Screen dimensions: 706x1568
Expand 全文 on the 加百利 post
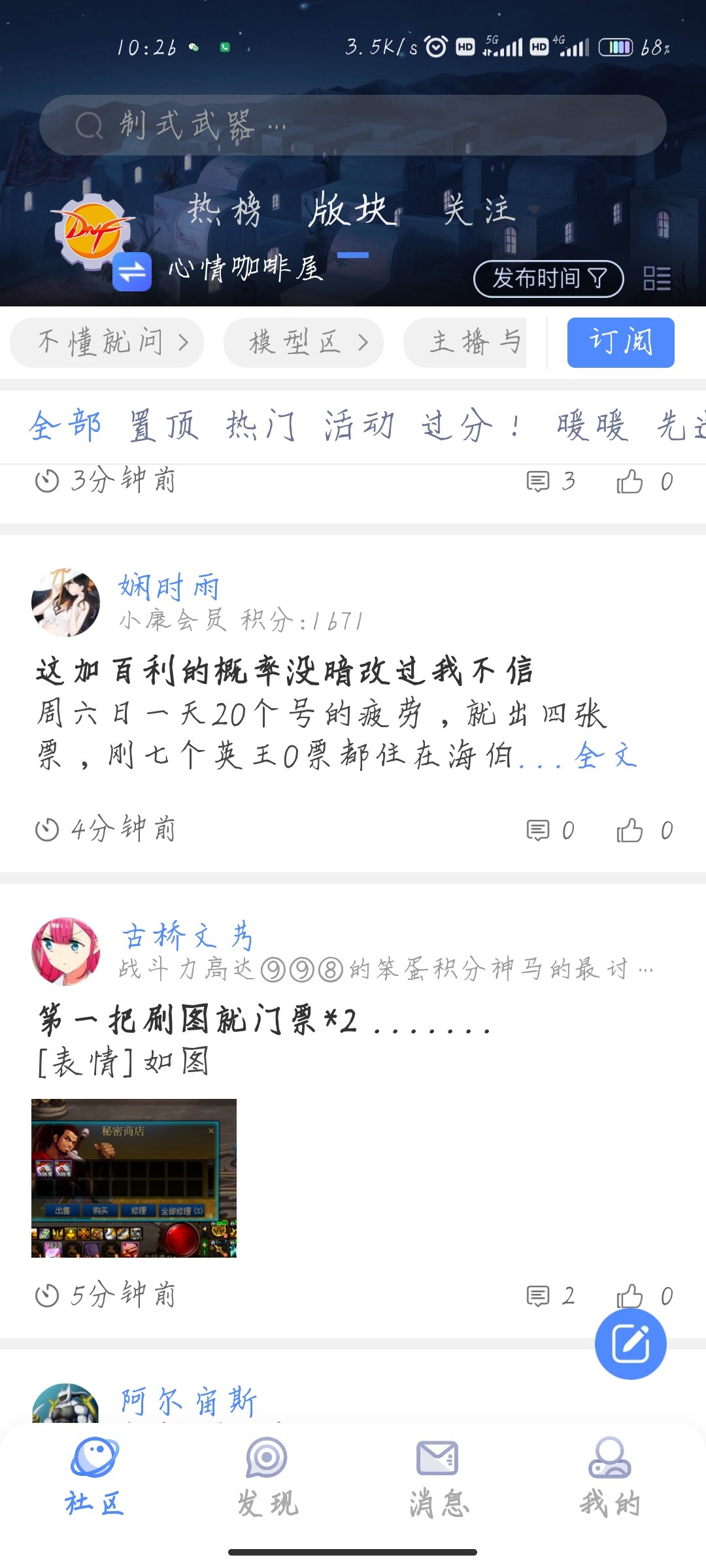point(605,756)
